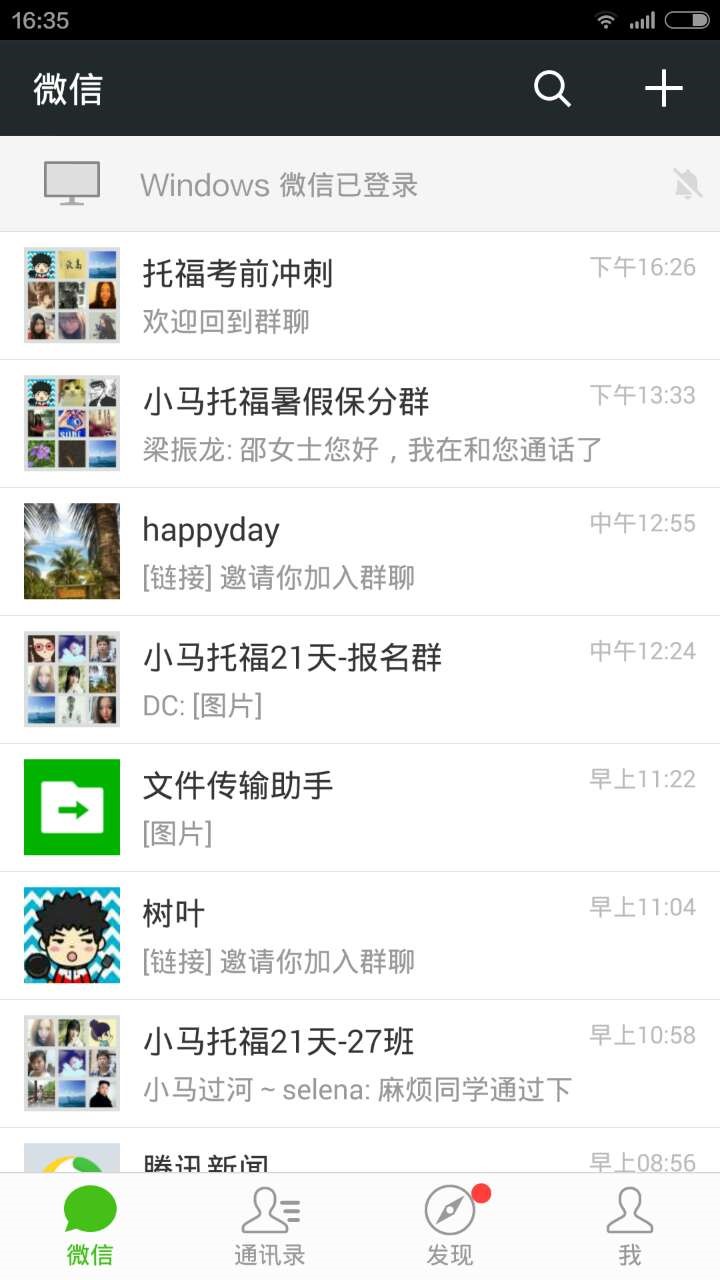720x1280 pixels.
Task: Open the 小马托福21天-27班 group chat
Action: (360, 1064)
